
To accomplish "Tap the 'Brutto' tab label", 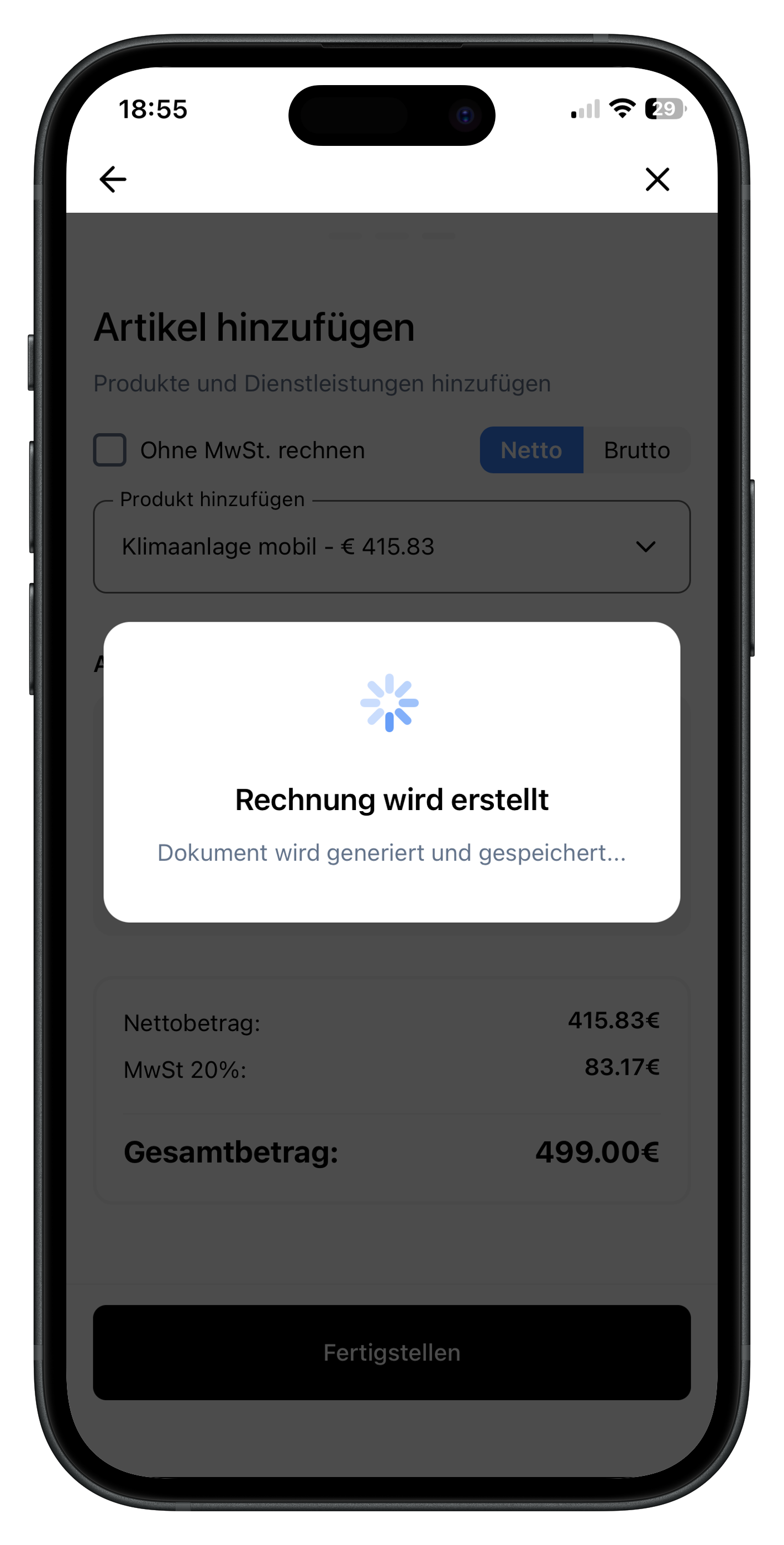I will pos(637,450).
